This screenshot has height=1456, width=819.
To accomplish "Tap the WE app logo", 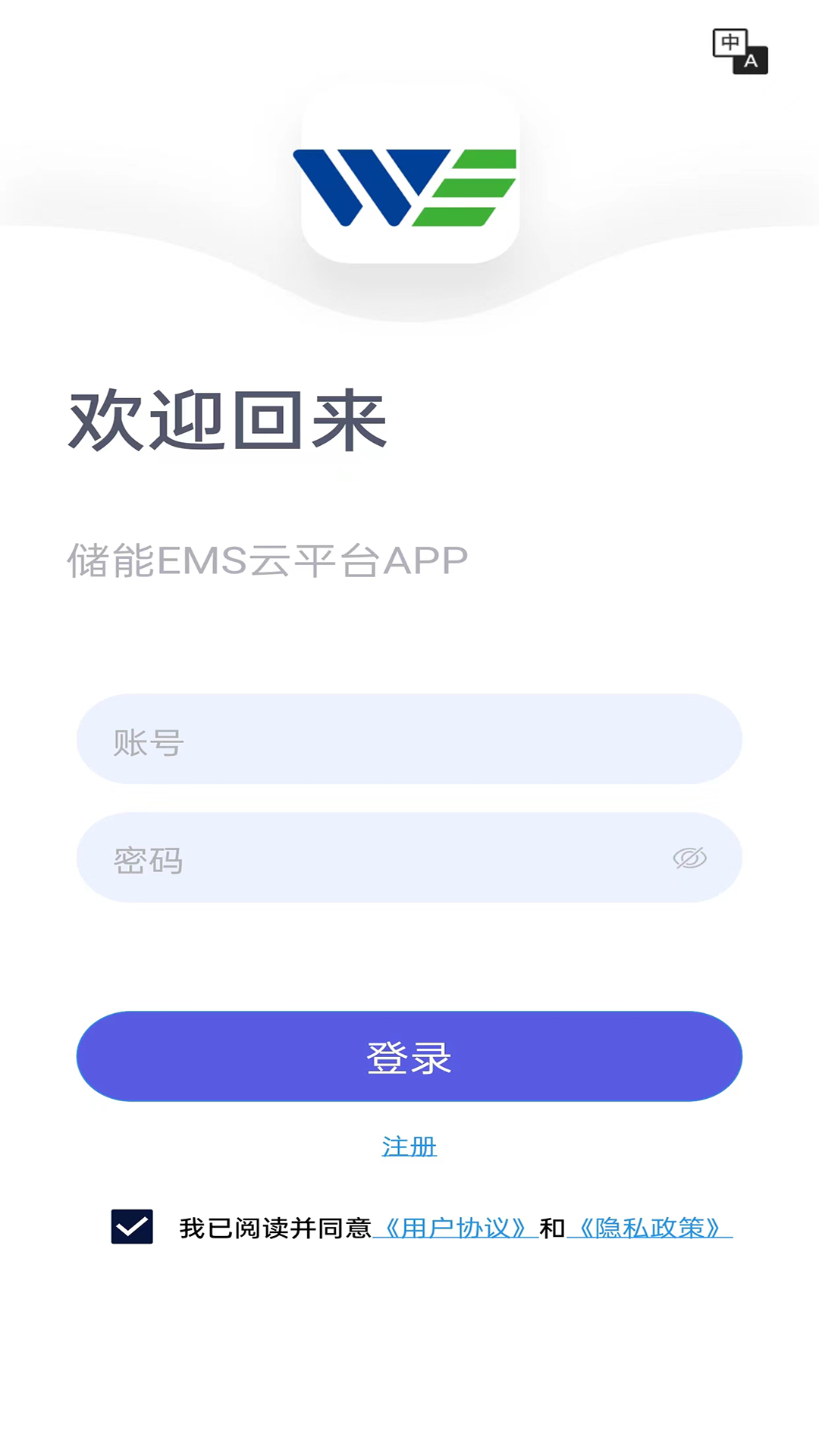I will 409,180.
